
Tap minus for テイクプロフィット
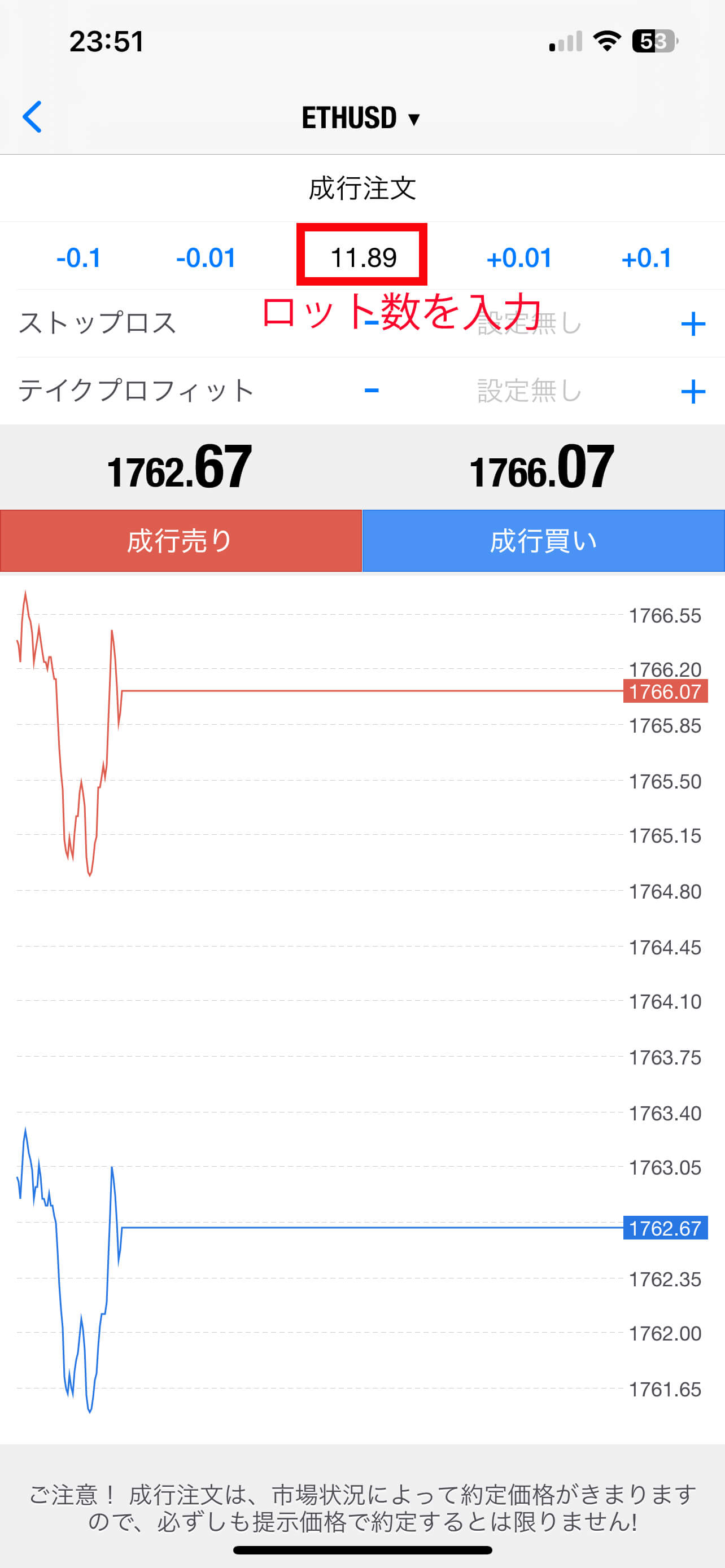pos(372,390)
